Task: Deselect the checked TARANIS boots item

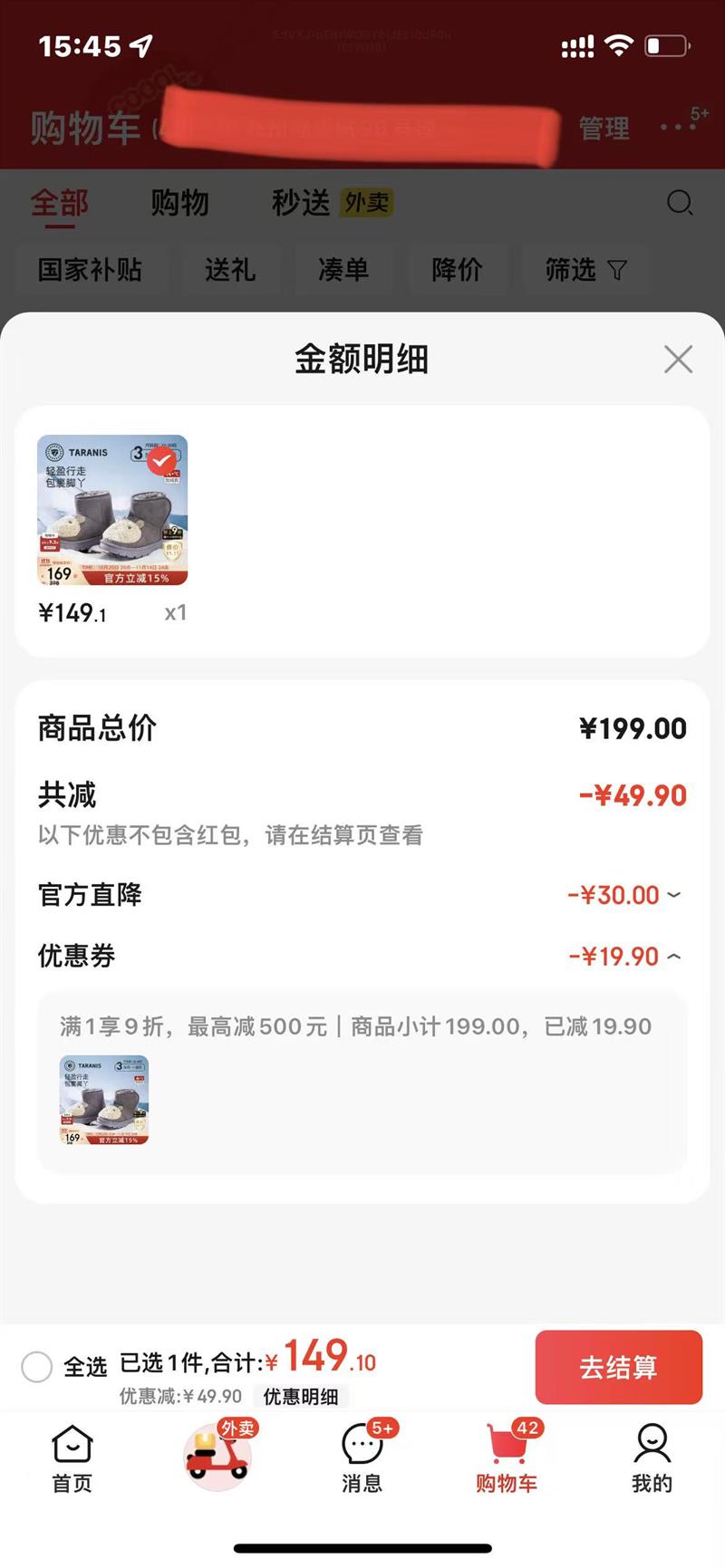Action: click(x=162, y=461)
